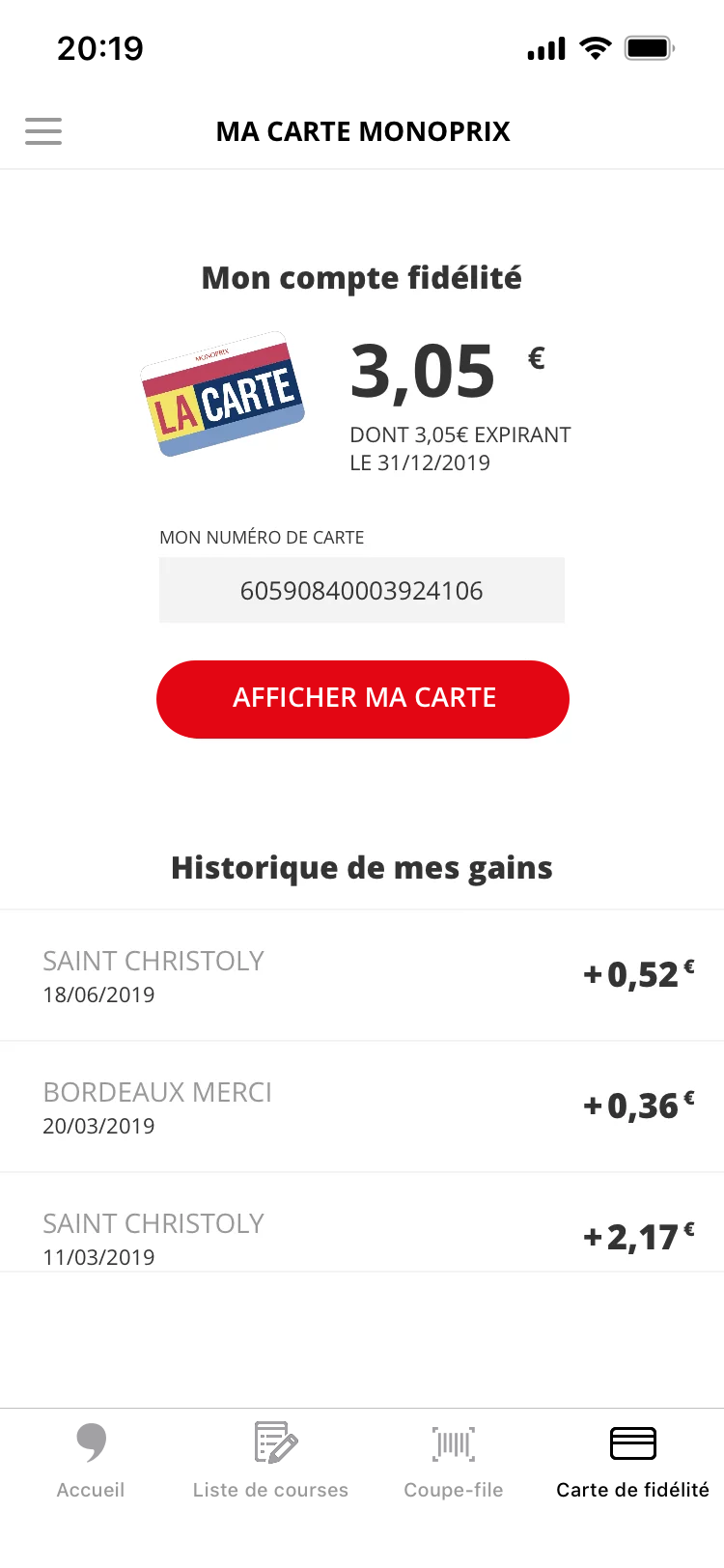Select the card number field
Image resolution: width=724 pixels, height=1568 pixels.
(362, 589)
